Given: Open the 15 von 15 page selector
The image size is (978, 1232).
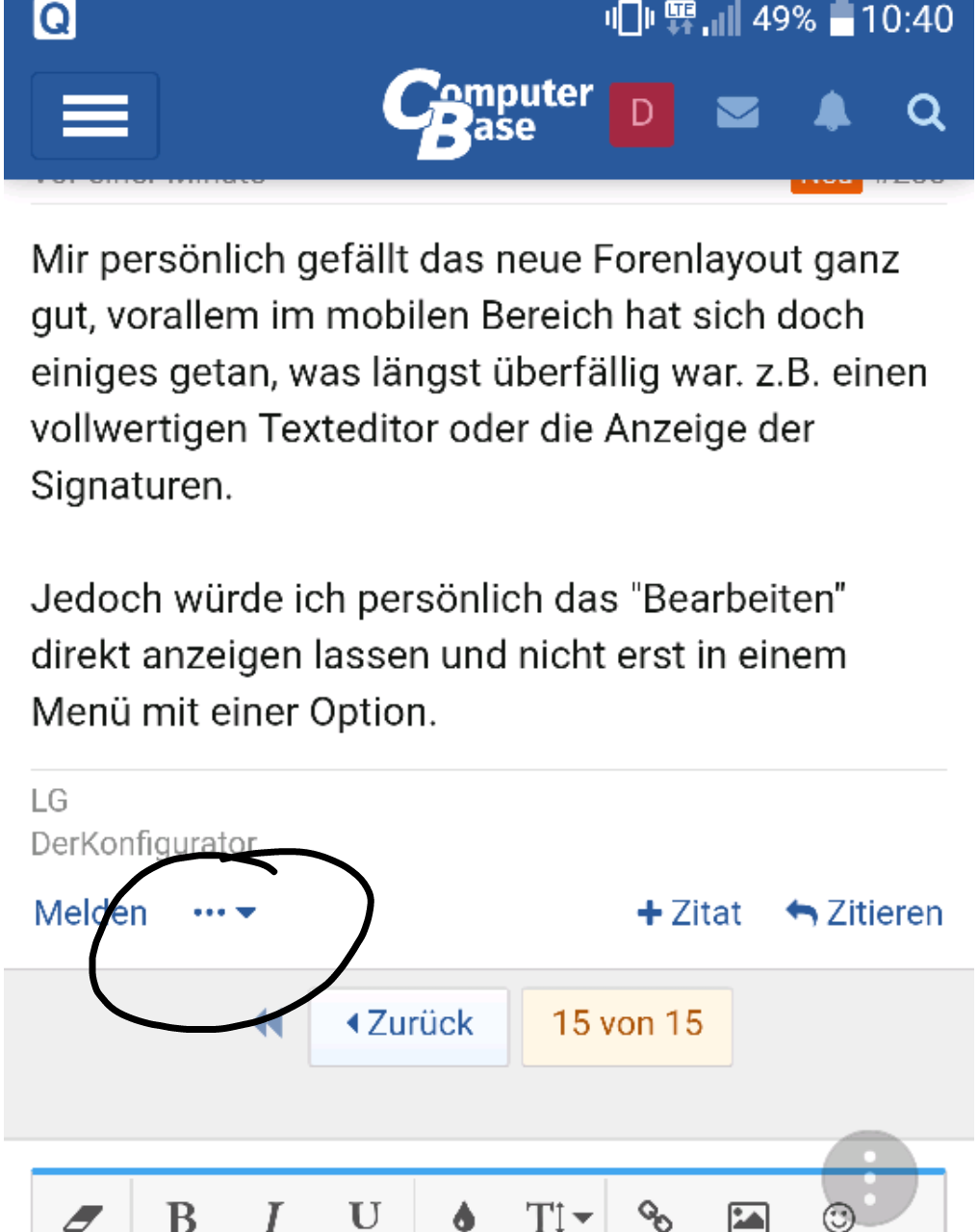Looking at the screenshot, I should (x=627, y=1024).
